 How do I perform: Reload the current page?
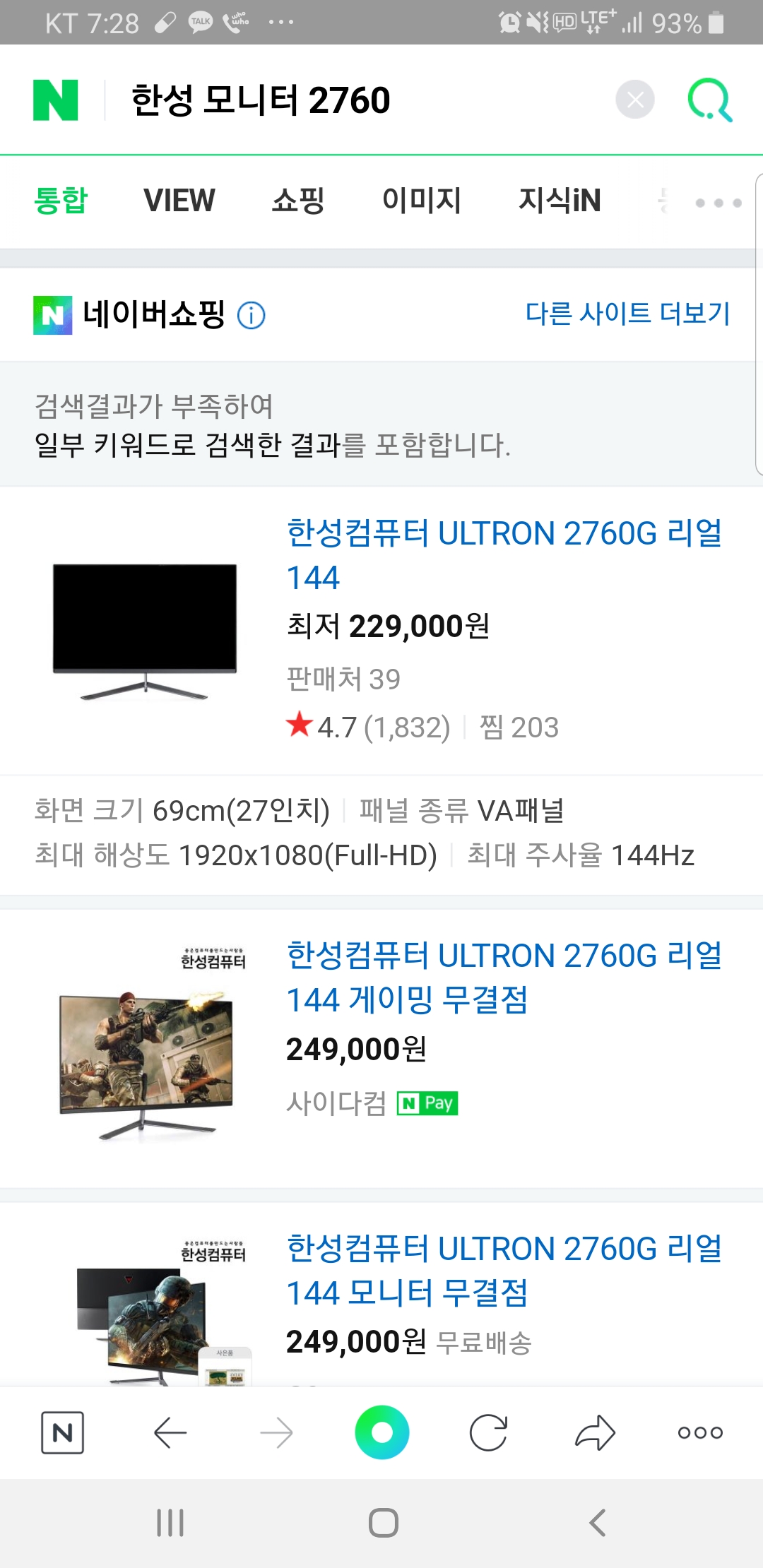pos(488,1432)
